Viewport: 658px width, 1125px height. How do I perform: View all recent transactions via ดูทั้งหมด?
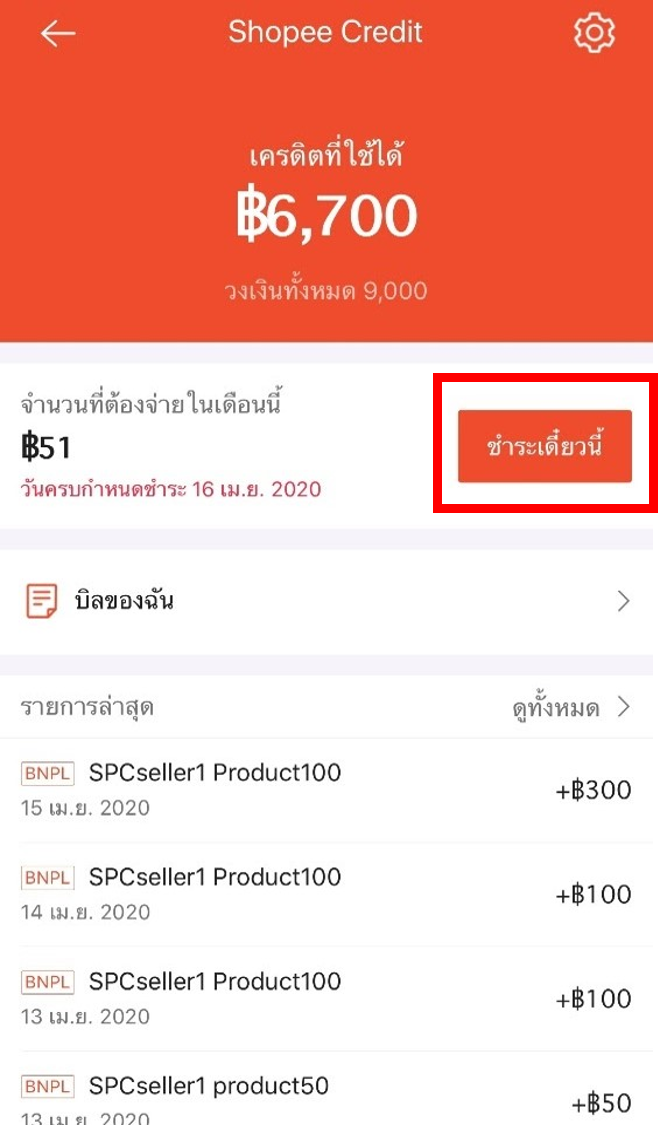(571, 708)
